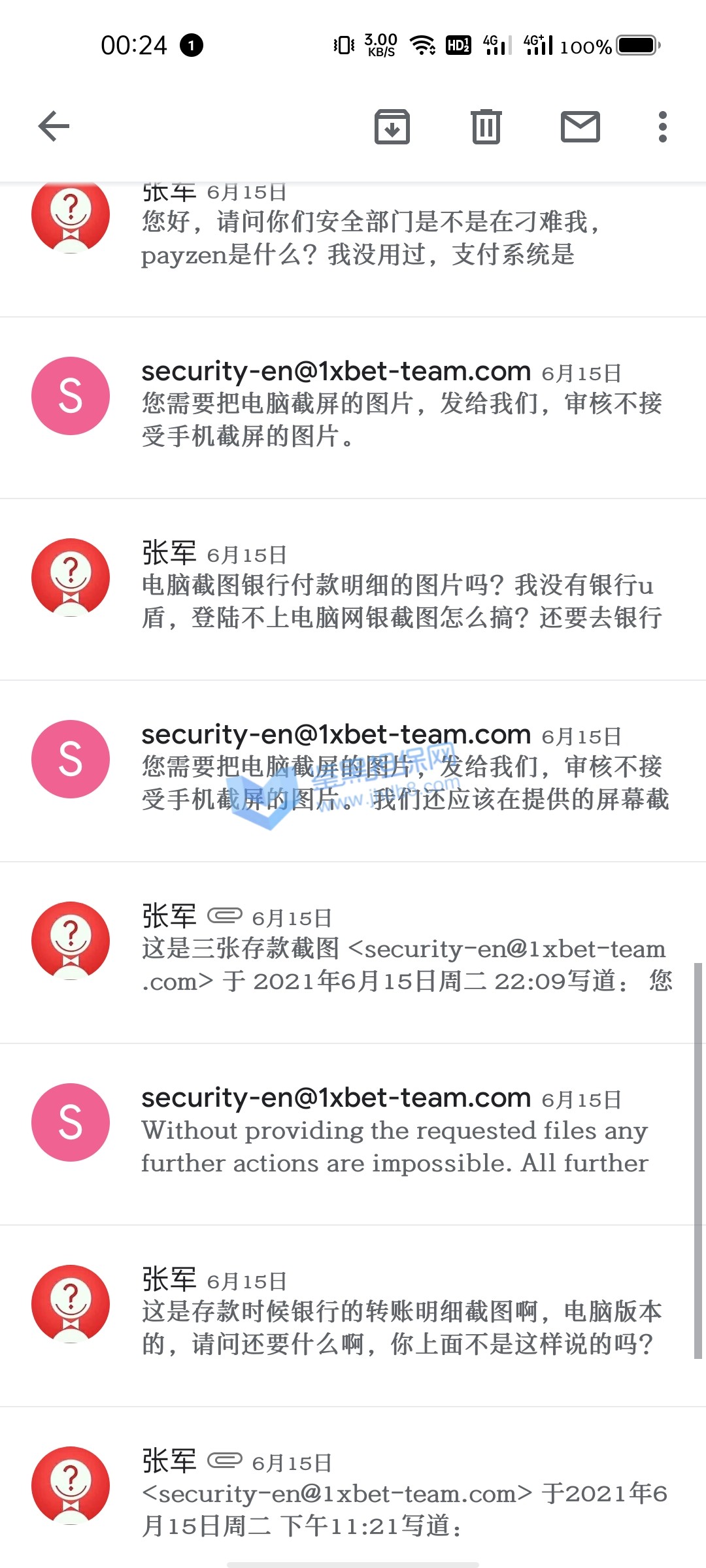Archive this email conversation
The image size is (706, 1568).
click(392, 126)
